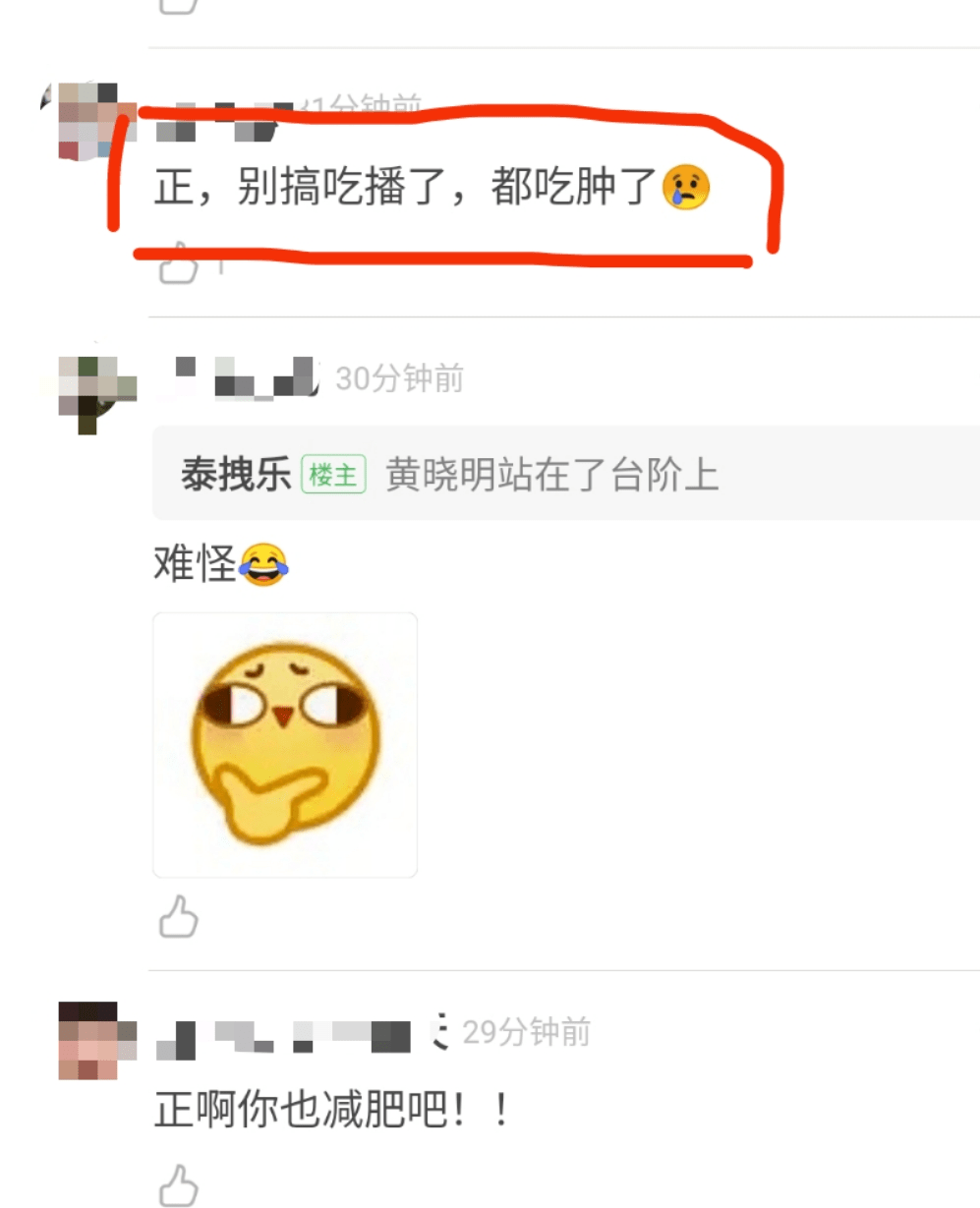The image size is (980, 1208).
Task: Open the thinking emoji sticker image
Action: pos(285,745)
